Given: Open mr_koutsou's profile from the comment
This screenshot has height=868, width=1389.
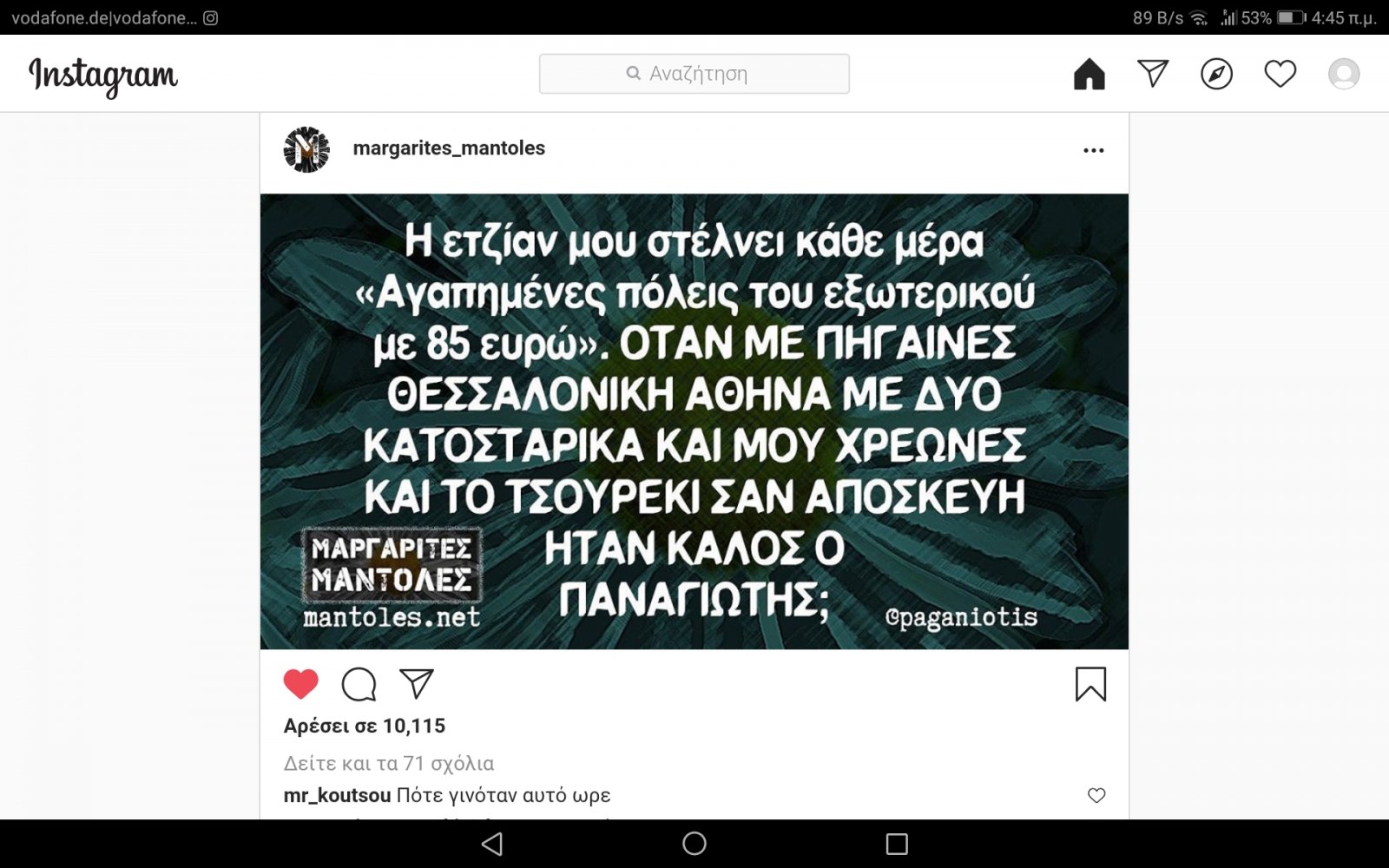Looking at the screenshot, I should pyautogui.click(x=337, y=795).
